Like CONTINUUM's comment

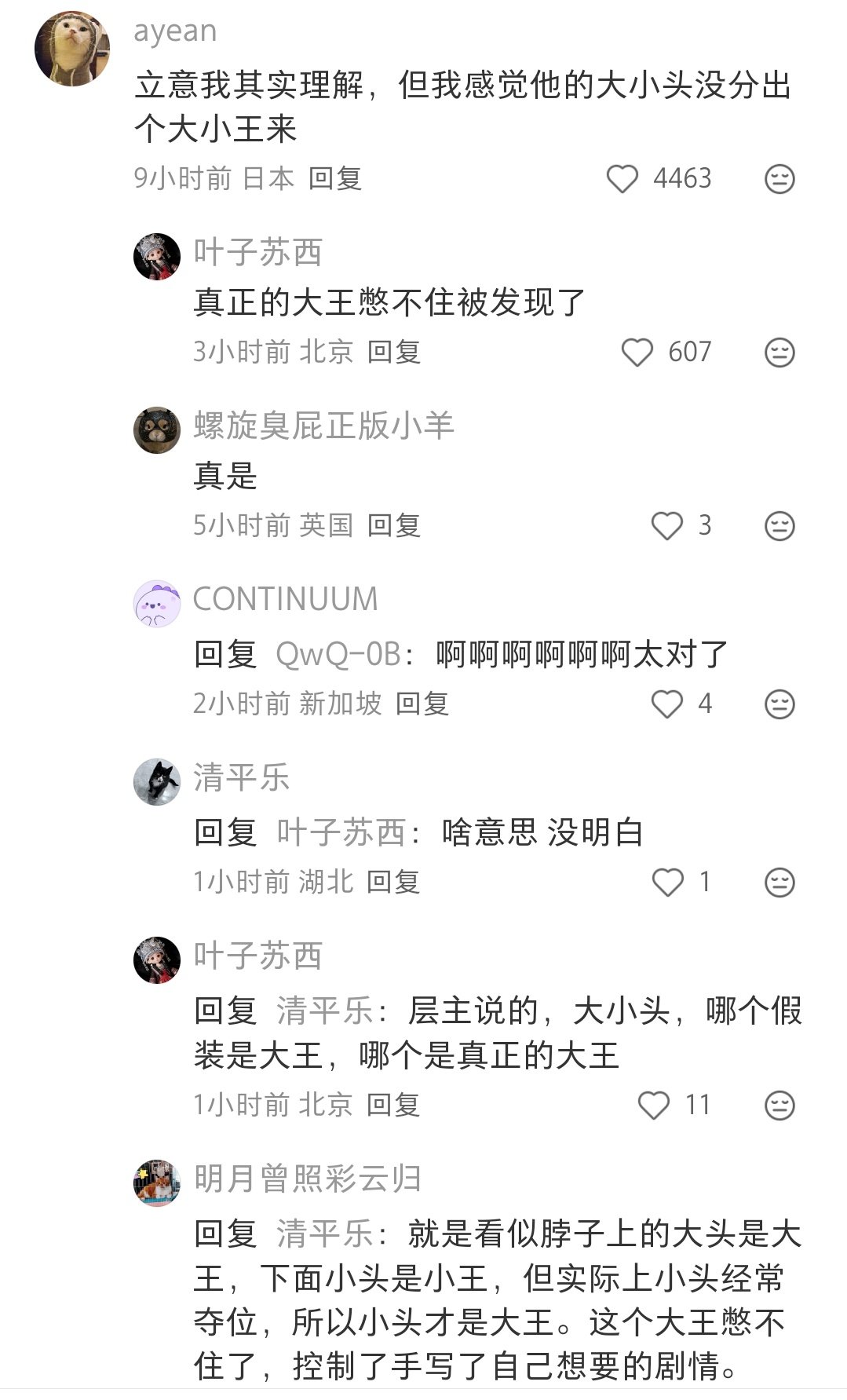667,704
